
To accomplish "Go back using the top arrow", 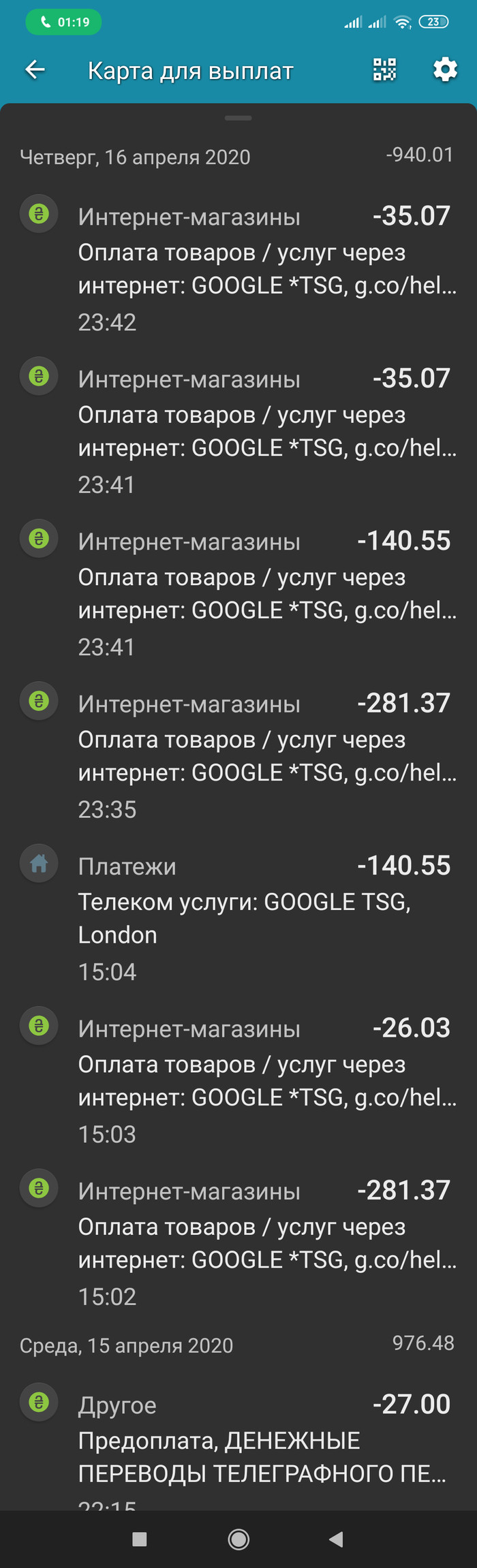I will tap(35, 69).
